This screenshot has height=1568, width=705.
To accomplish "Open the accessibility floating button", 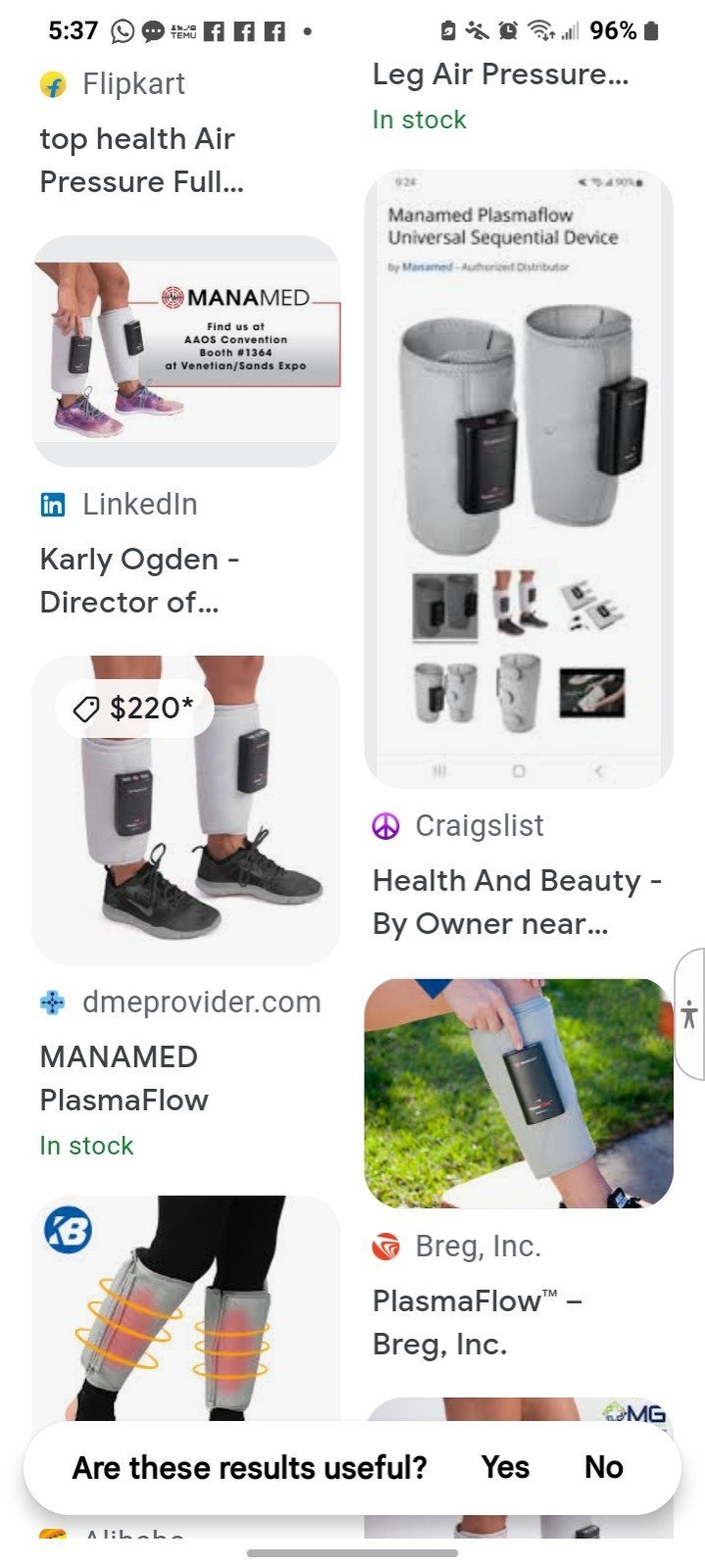I will tap(689, 1014).
